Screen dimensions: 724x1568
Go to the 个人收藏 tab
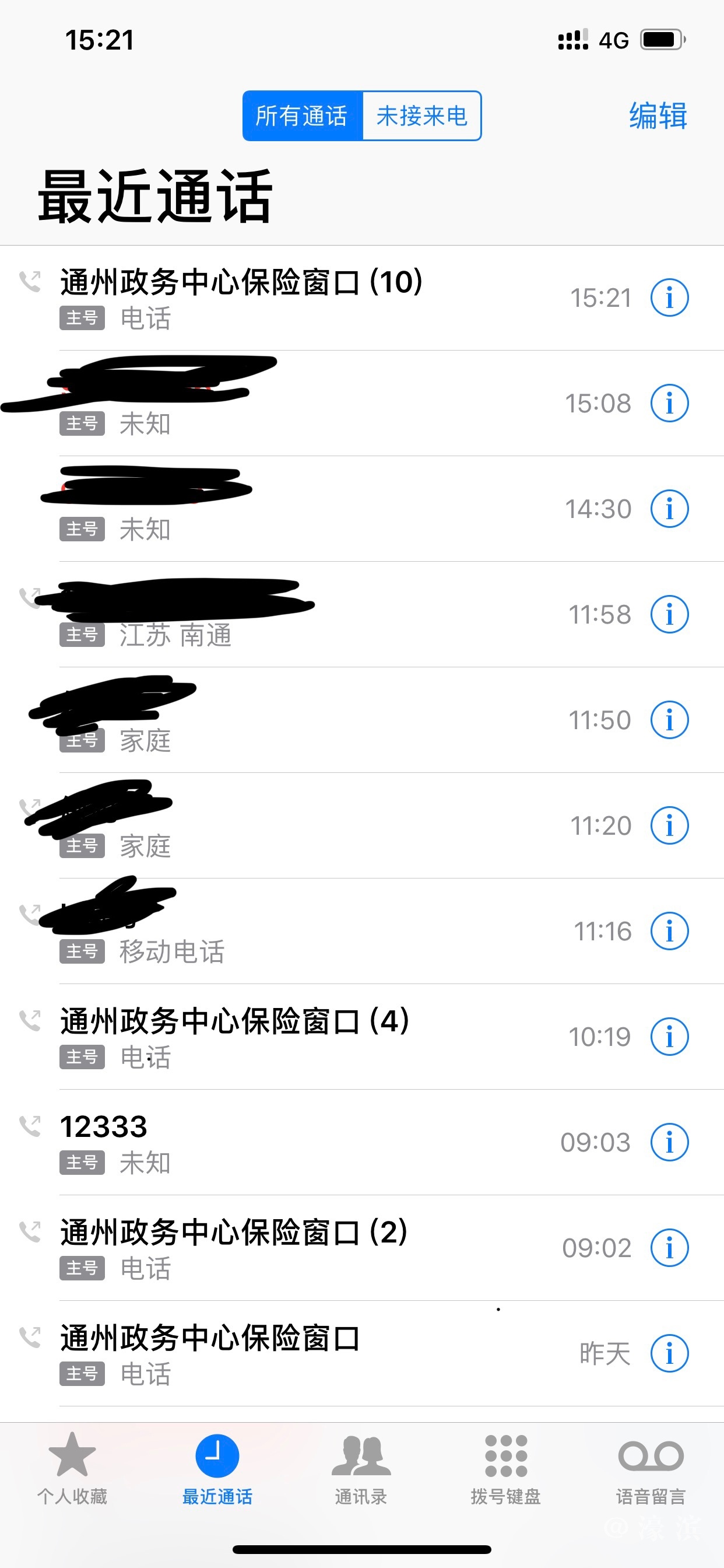(x=72, y=1468)
